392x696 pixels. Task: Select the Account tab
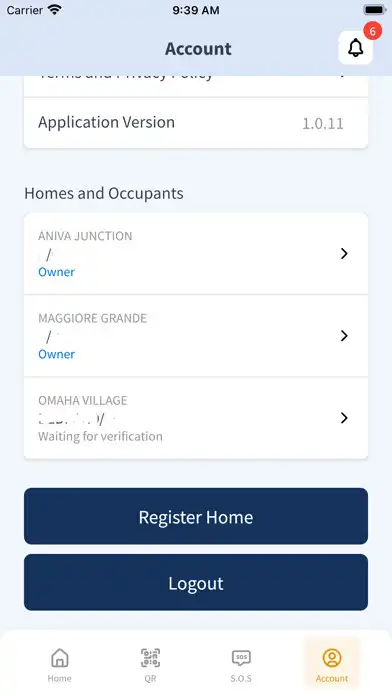tap(332, 664)
